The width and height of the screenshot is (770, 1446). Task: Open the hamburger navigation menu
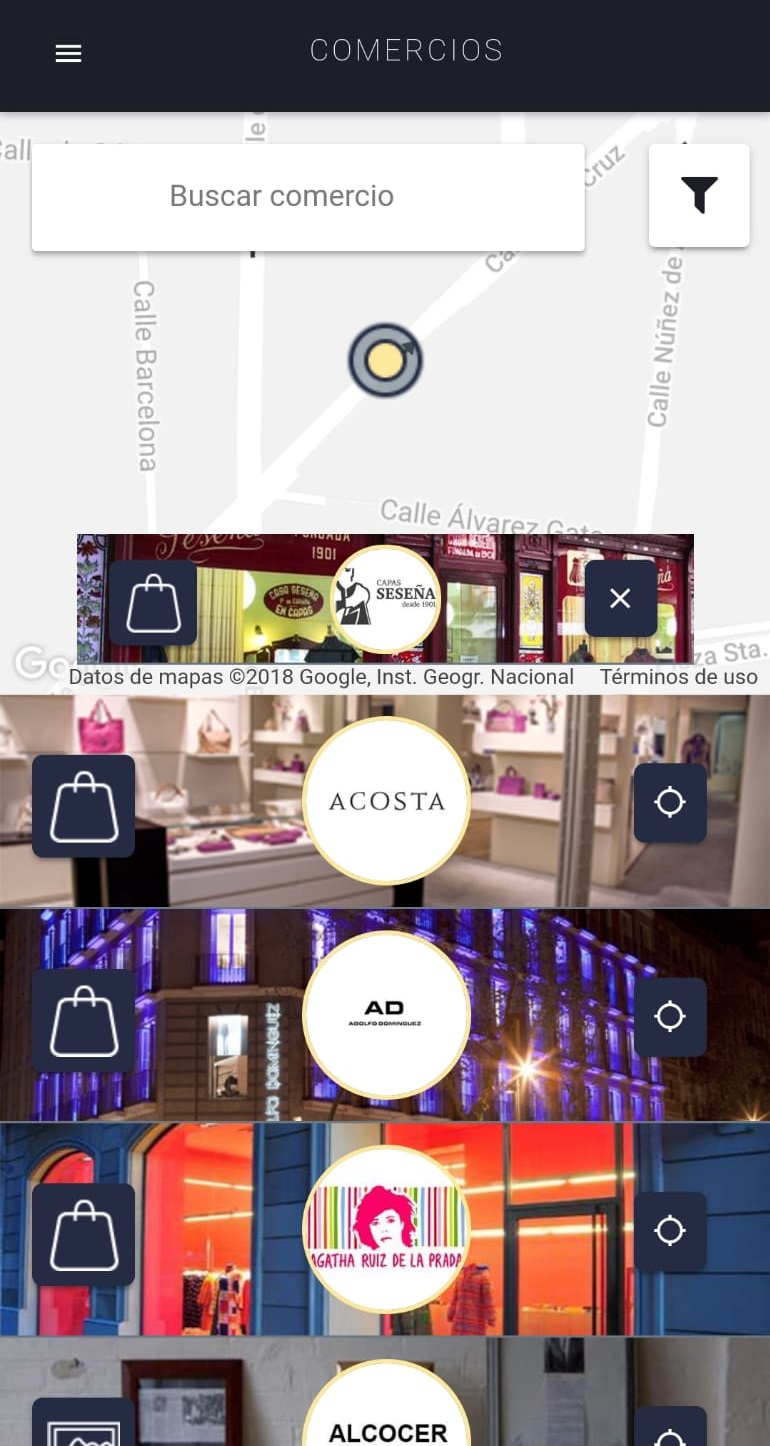click(68, 53)
